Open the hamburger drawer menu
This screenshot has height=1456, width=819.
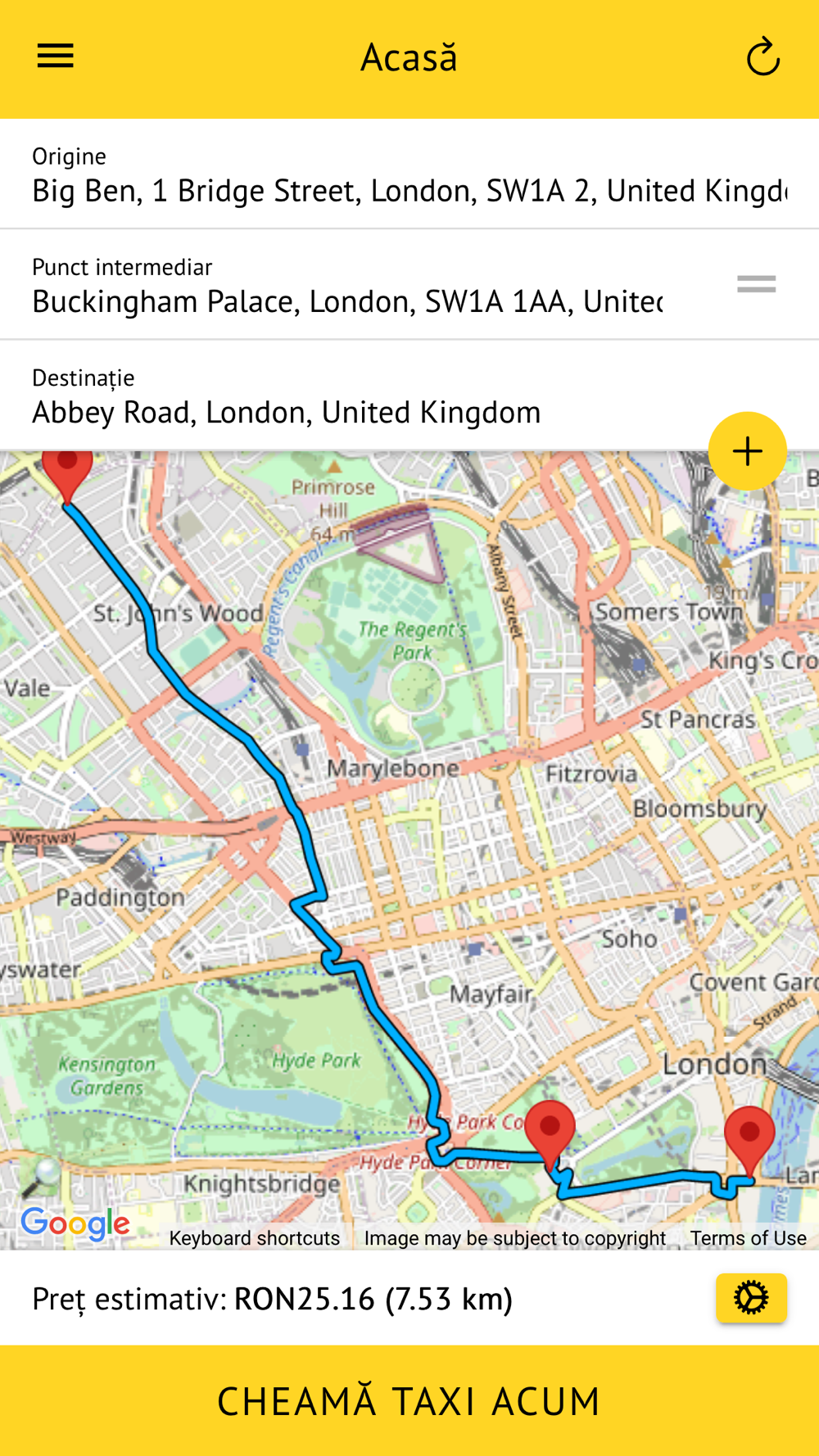(x=56, y=57)
